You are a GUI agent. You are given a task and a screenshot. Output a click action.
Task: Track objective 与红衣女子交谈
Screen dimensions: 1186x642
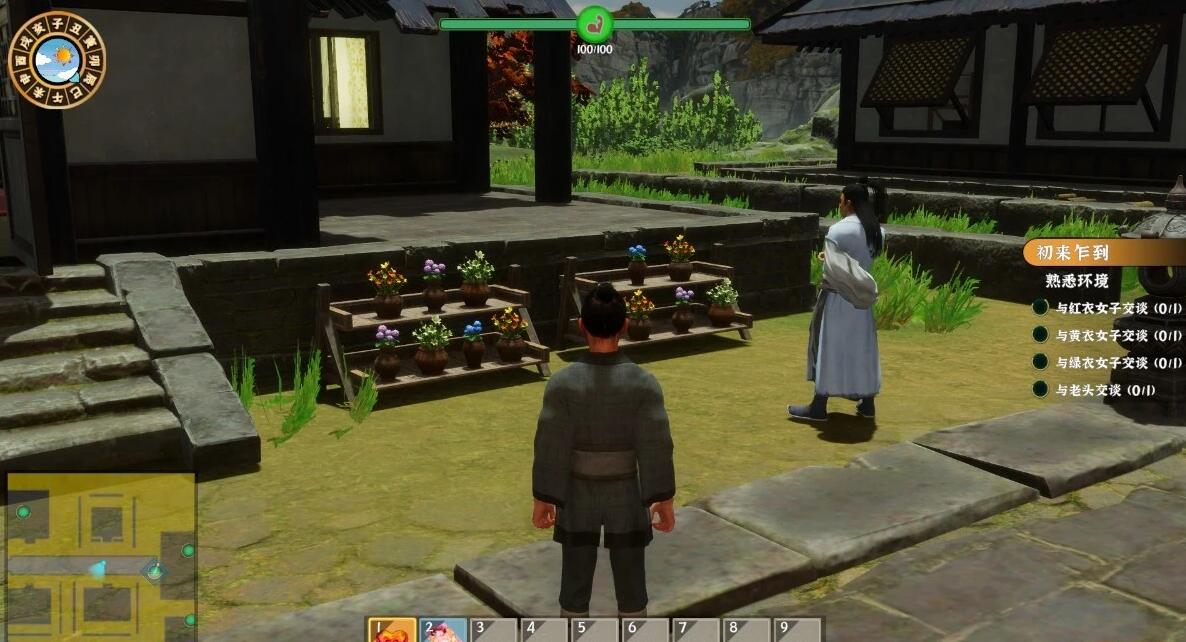[x=1104, y=308]
